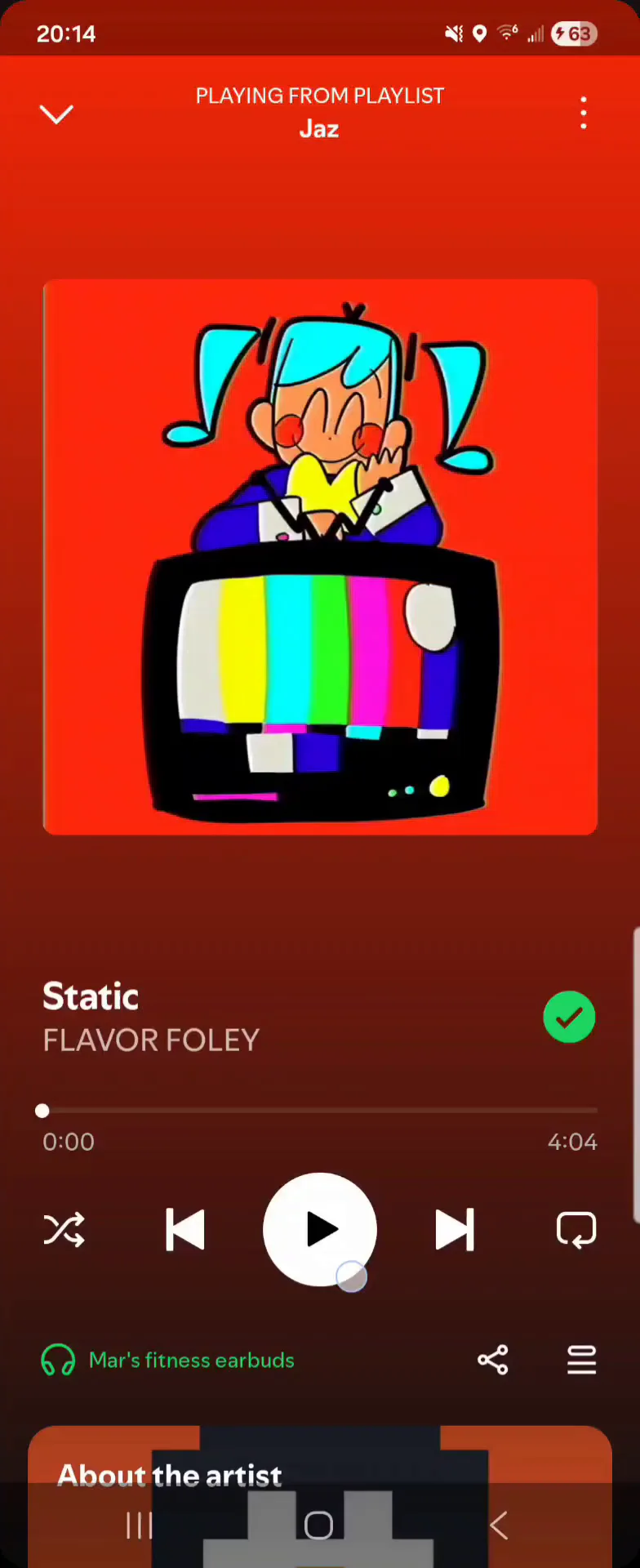This screenshot has width=640, height=1568.
Task: Open the playback queue
Action: click(x=581, y=1361)
